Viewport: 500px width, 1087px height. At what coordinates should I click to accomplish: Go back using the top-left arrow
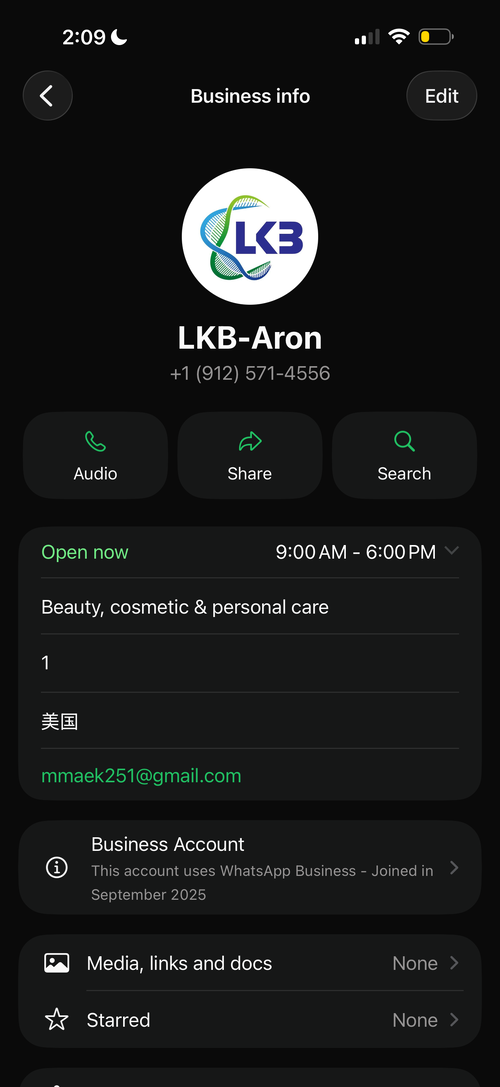click(x=47, y=96)
